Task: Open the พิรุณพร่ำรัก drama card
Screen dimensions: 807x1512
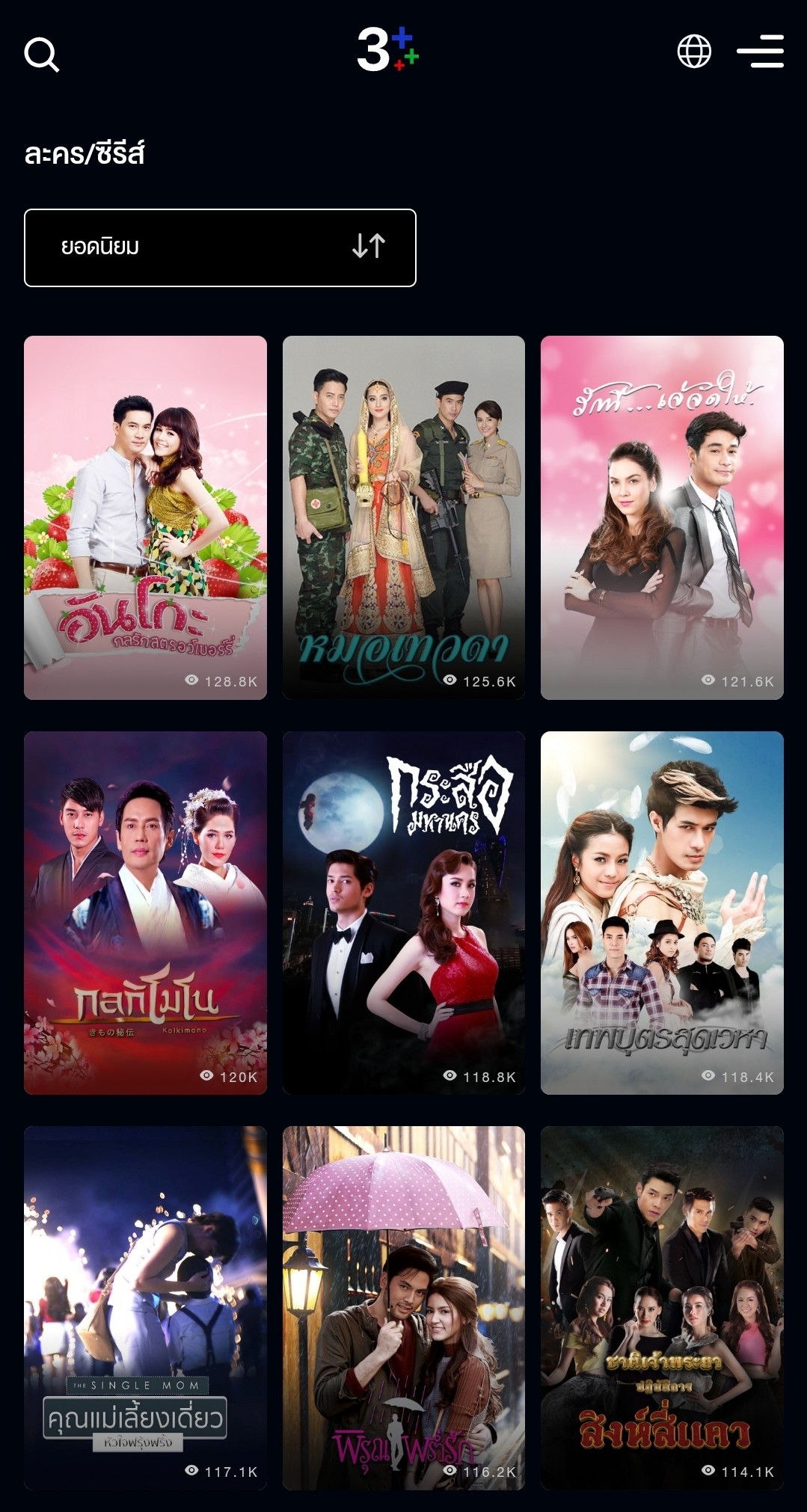Action: point(404,1308)
